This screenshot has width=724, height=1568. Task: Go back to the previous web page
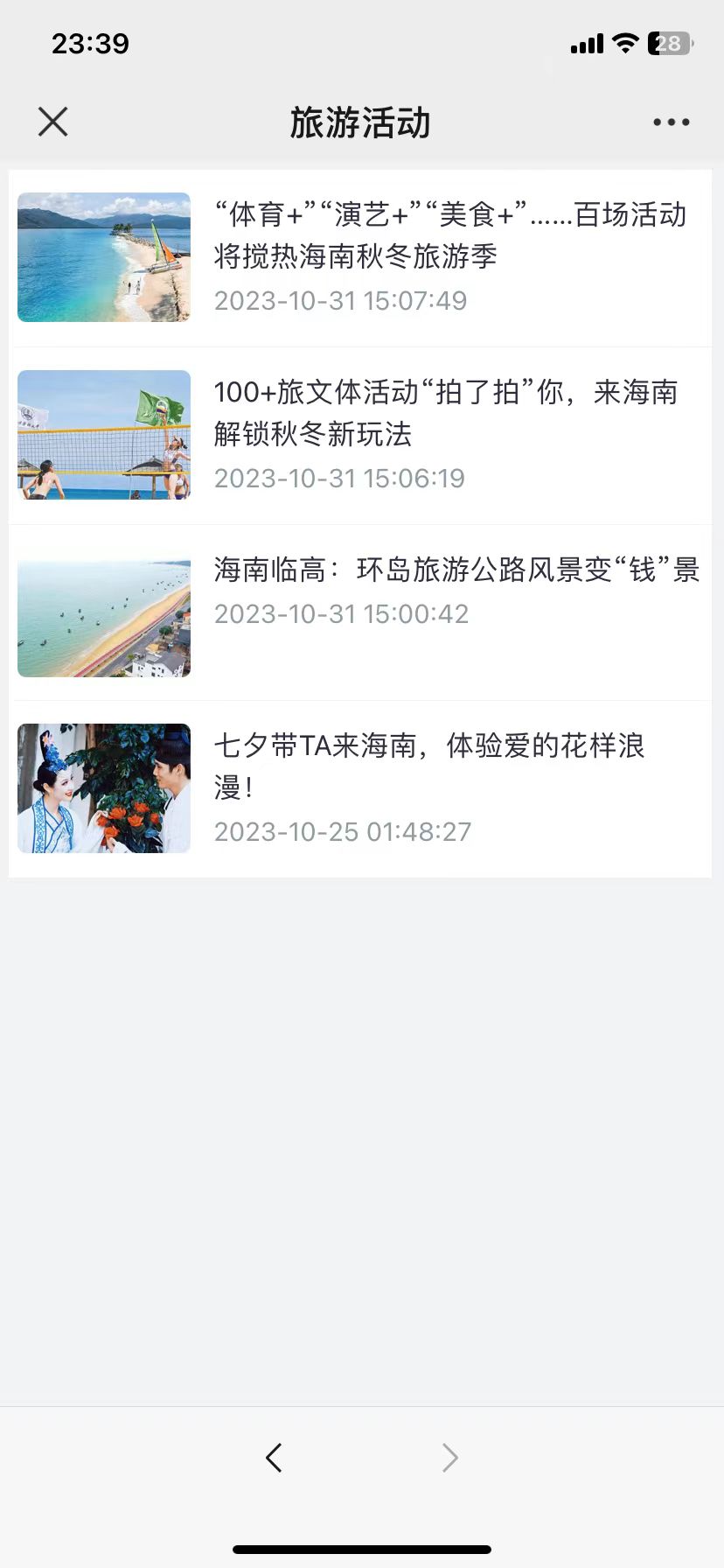[274, 1458]
